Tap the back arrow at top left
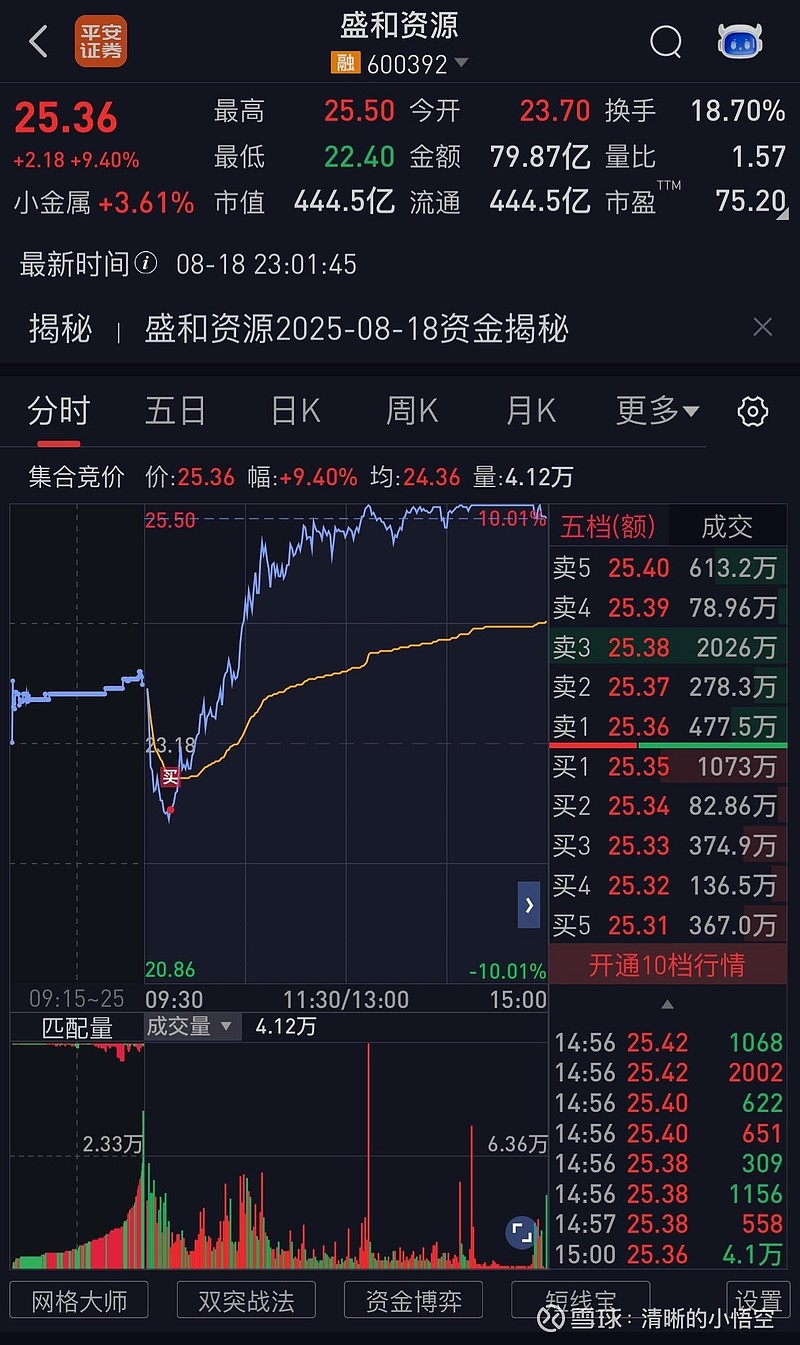 pyautogui.click(x=36, y=42)
